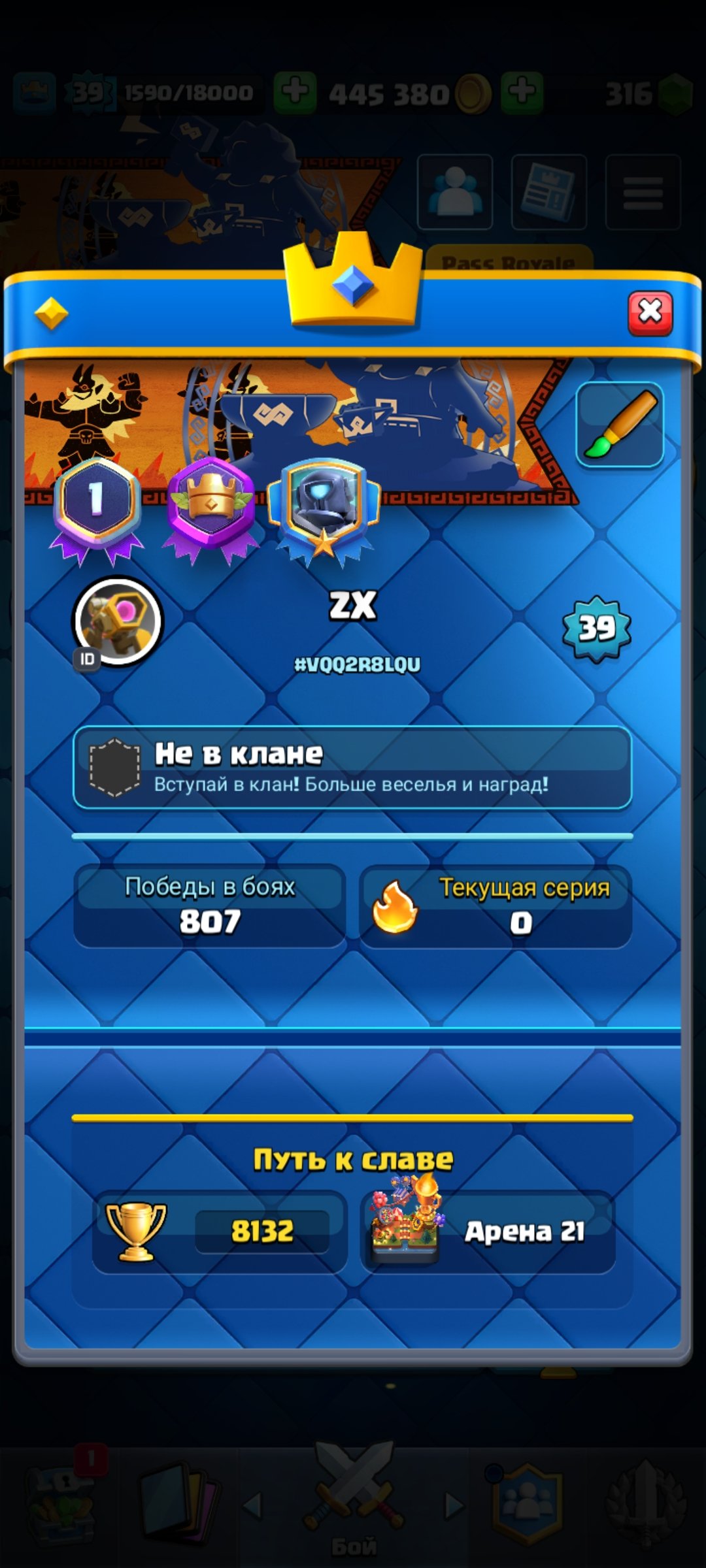
Task: Open the Mega Knight mastery badge
Action: (324, 506)
